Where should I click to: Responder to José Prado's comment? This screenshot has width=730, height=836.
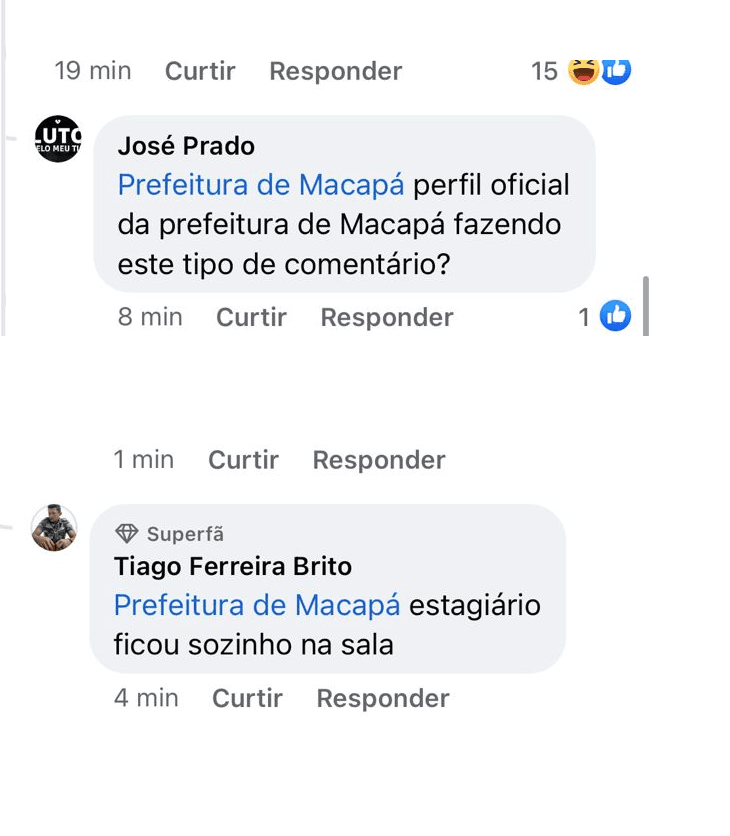coord(385,316)
